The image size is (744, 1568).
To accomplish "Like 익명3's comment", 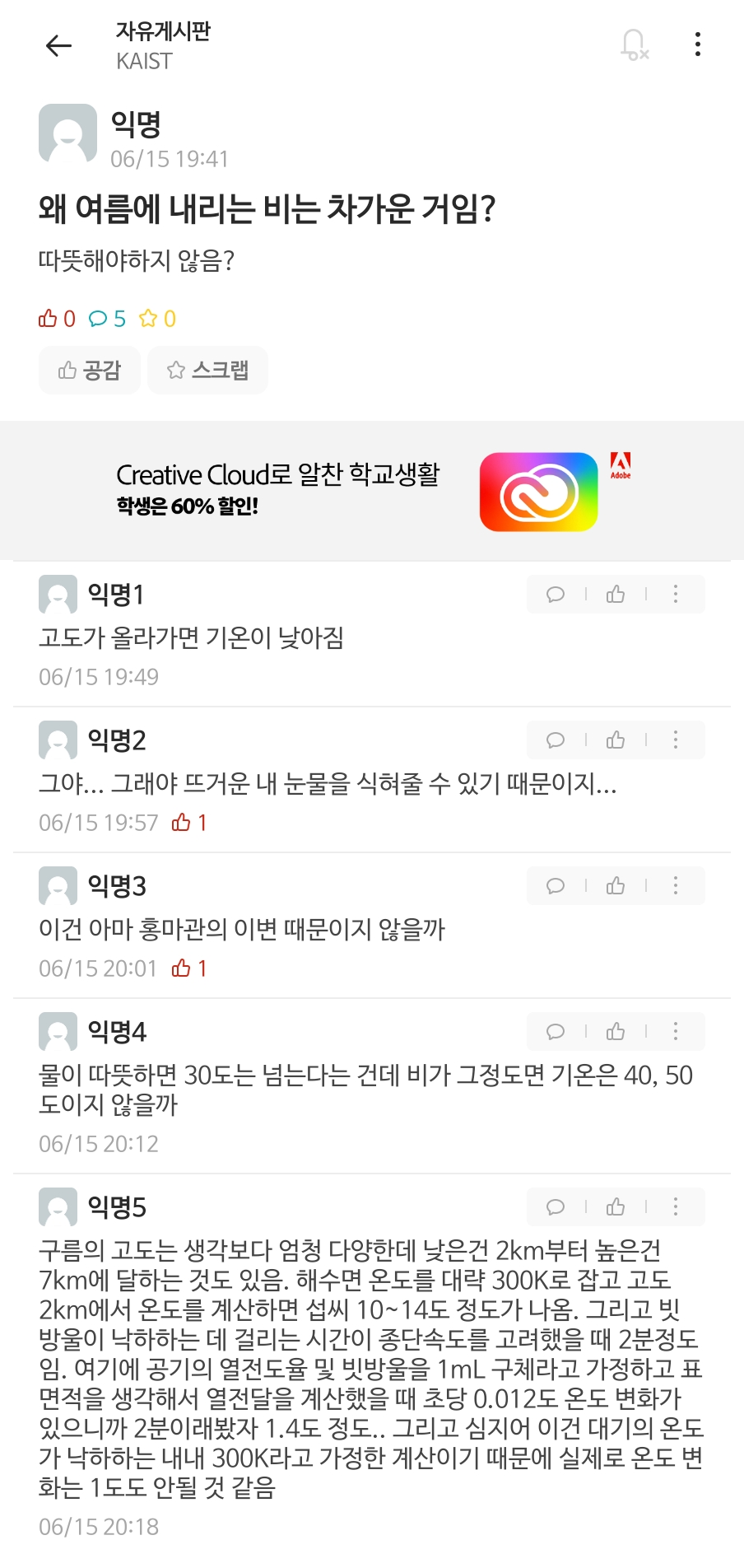I will 616,886.
